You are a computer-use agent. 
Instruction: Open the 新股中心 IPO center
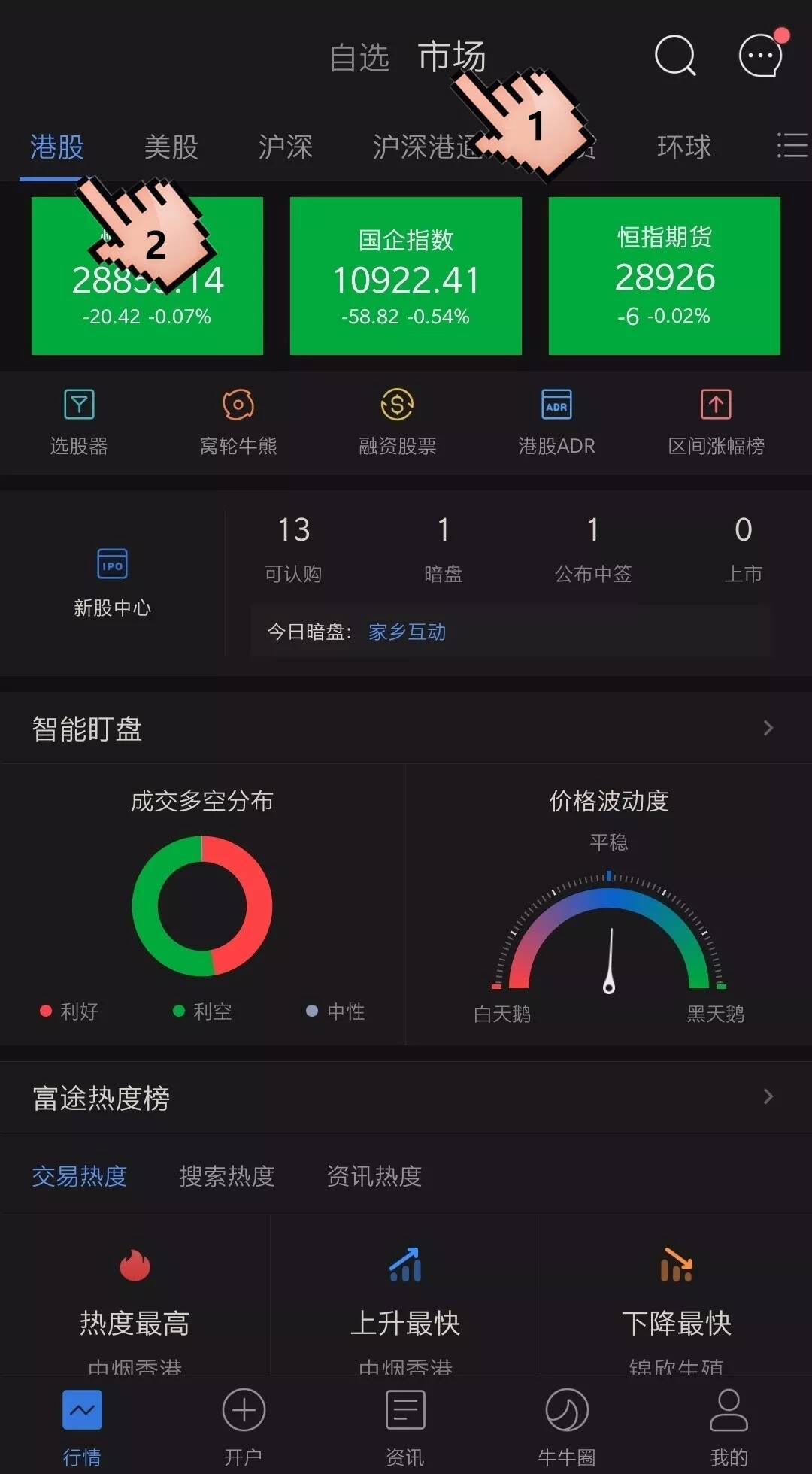(x=112, y=582)
